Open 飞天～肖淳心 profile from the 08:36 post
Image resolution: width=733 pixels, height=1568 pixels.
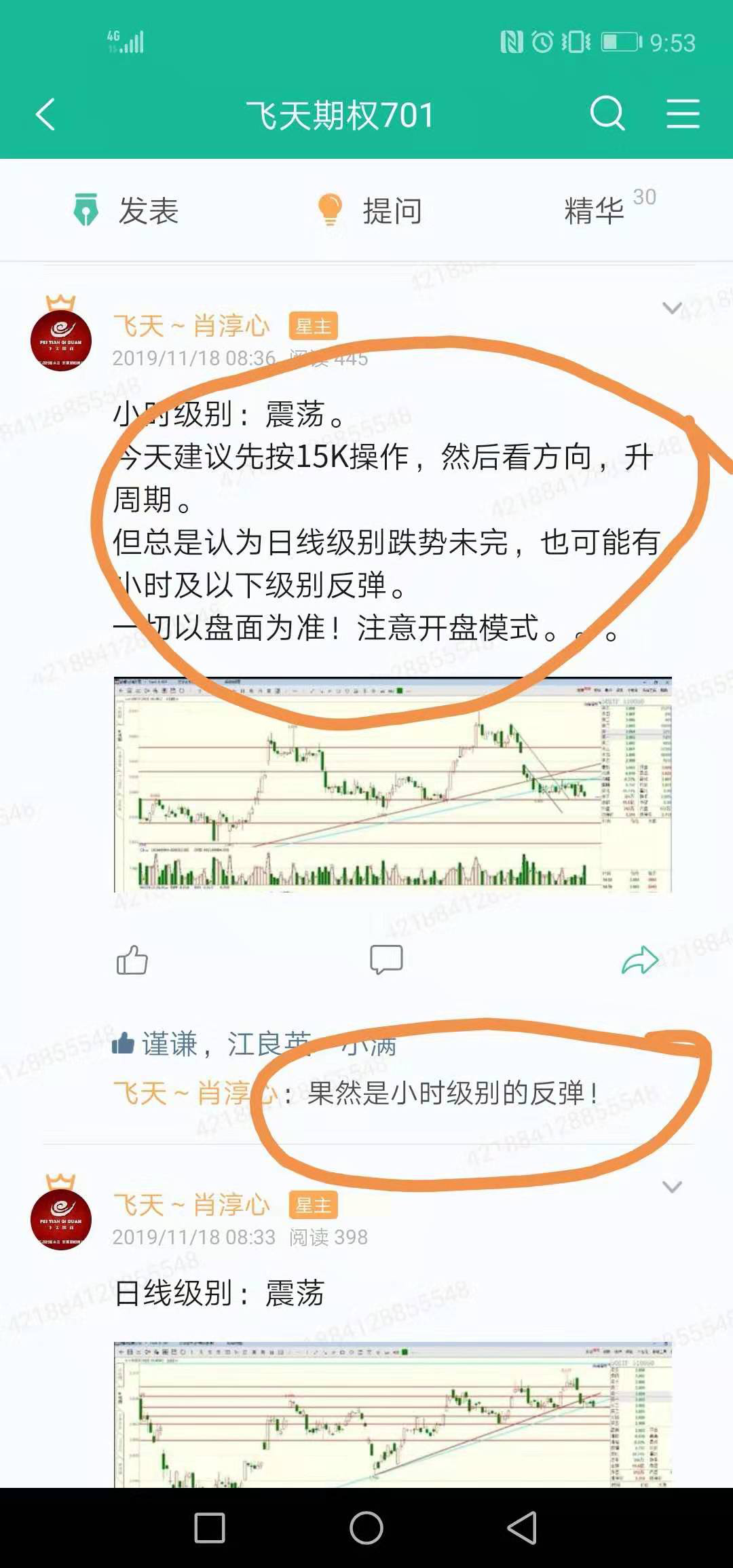191,326
